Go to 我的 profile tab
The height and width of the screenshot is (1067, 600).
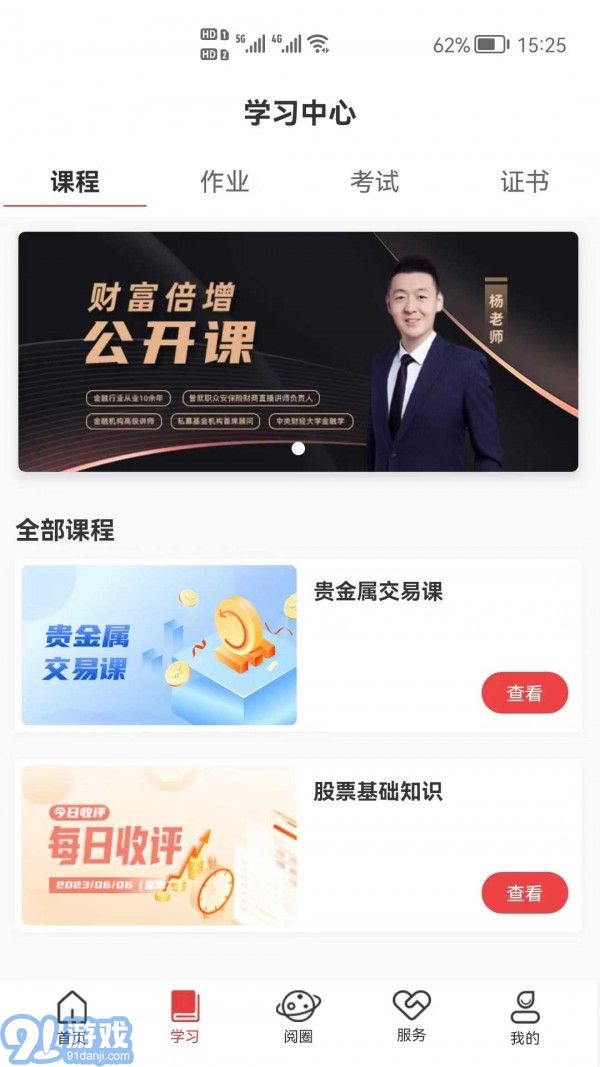pos(524,1017)
